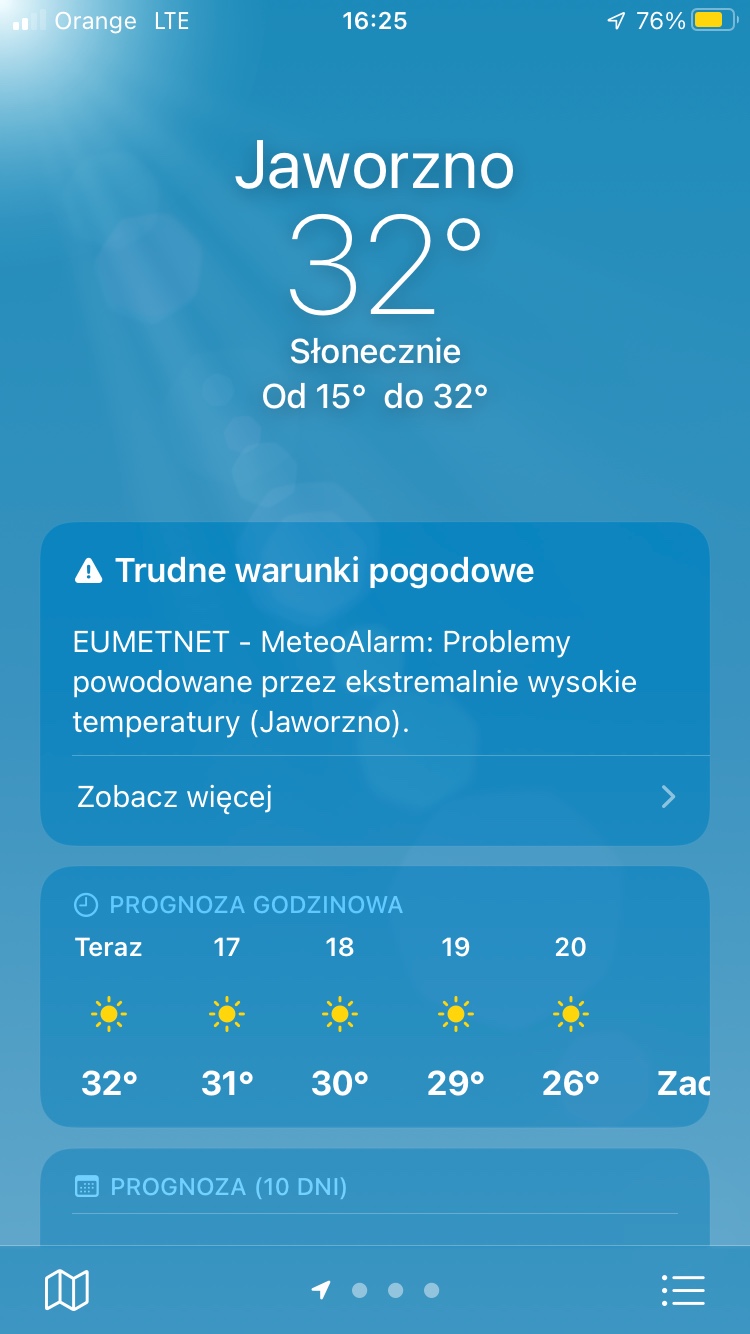Screen dimensions: 750x1334
Task: Open Zobacz więcej for the weather alert
Action: (375, 797)
